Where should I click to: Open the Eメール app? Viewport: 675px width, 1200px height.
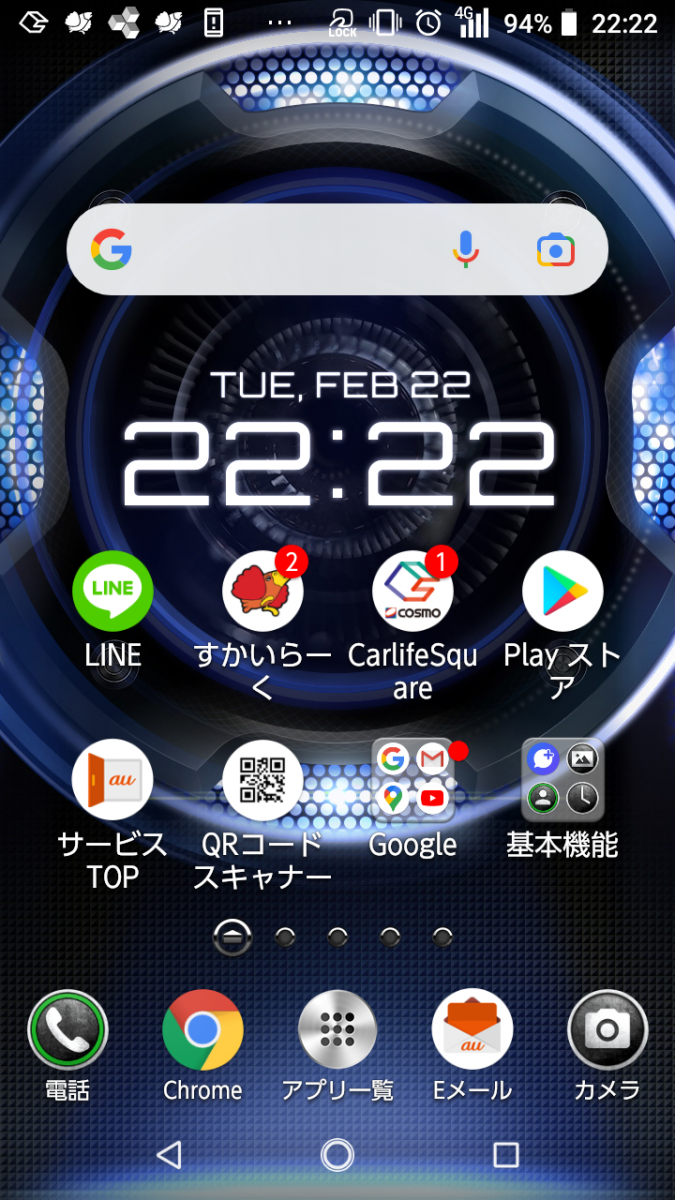472,1030
